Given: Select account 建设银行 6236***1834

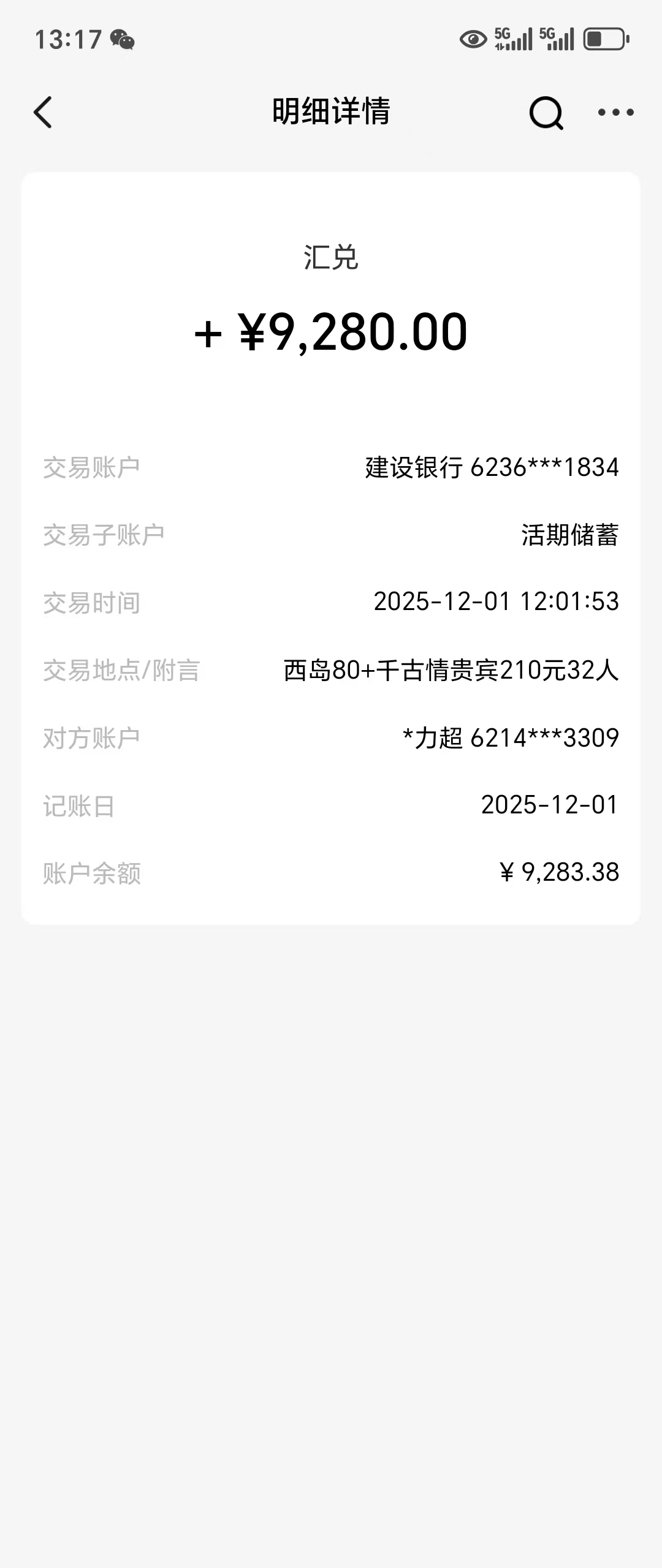Looking at the screenshot, I should [x=492, y=466].
